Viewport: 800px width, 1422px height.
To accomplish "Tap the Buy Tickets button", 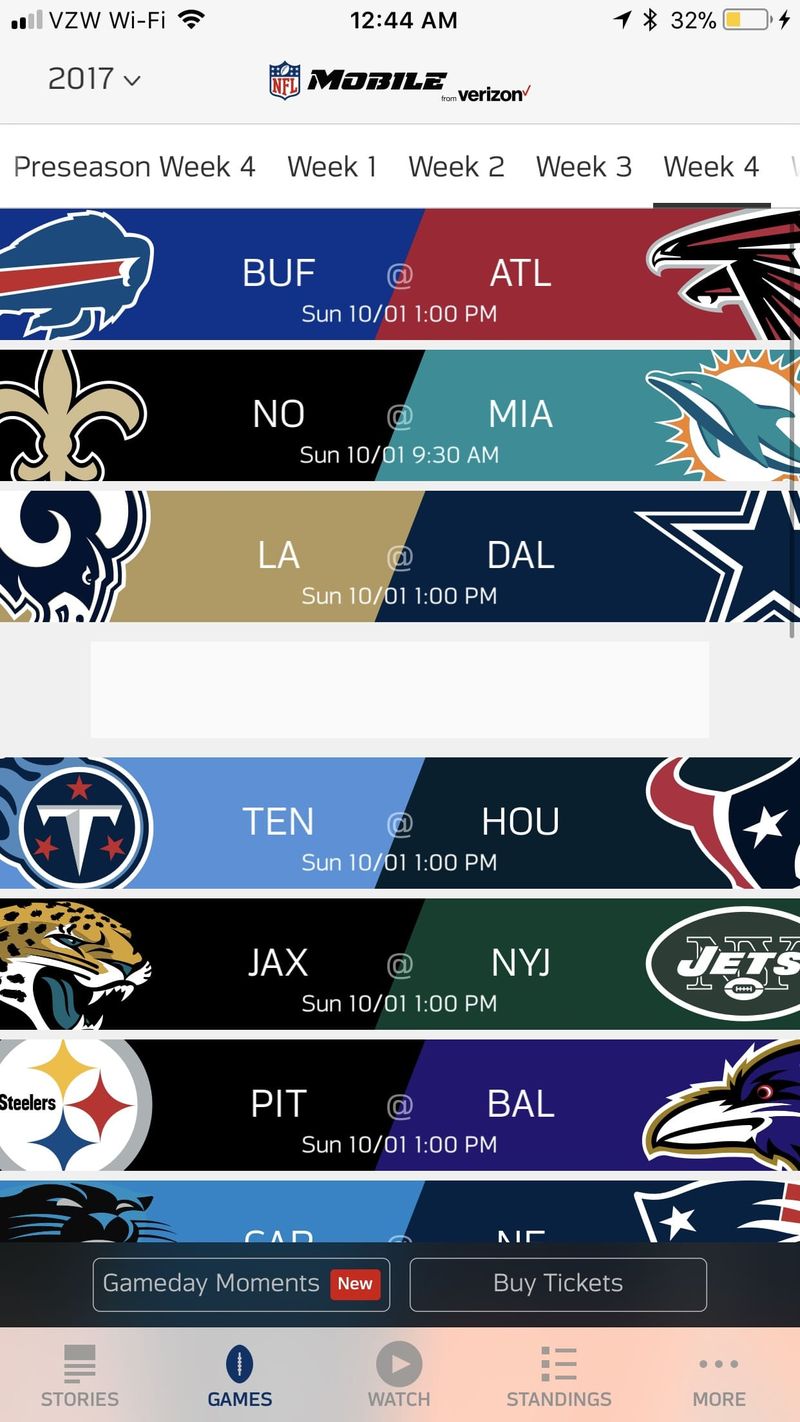I will tap(558, 1284).
